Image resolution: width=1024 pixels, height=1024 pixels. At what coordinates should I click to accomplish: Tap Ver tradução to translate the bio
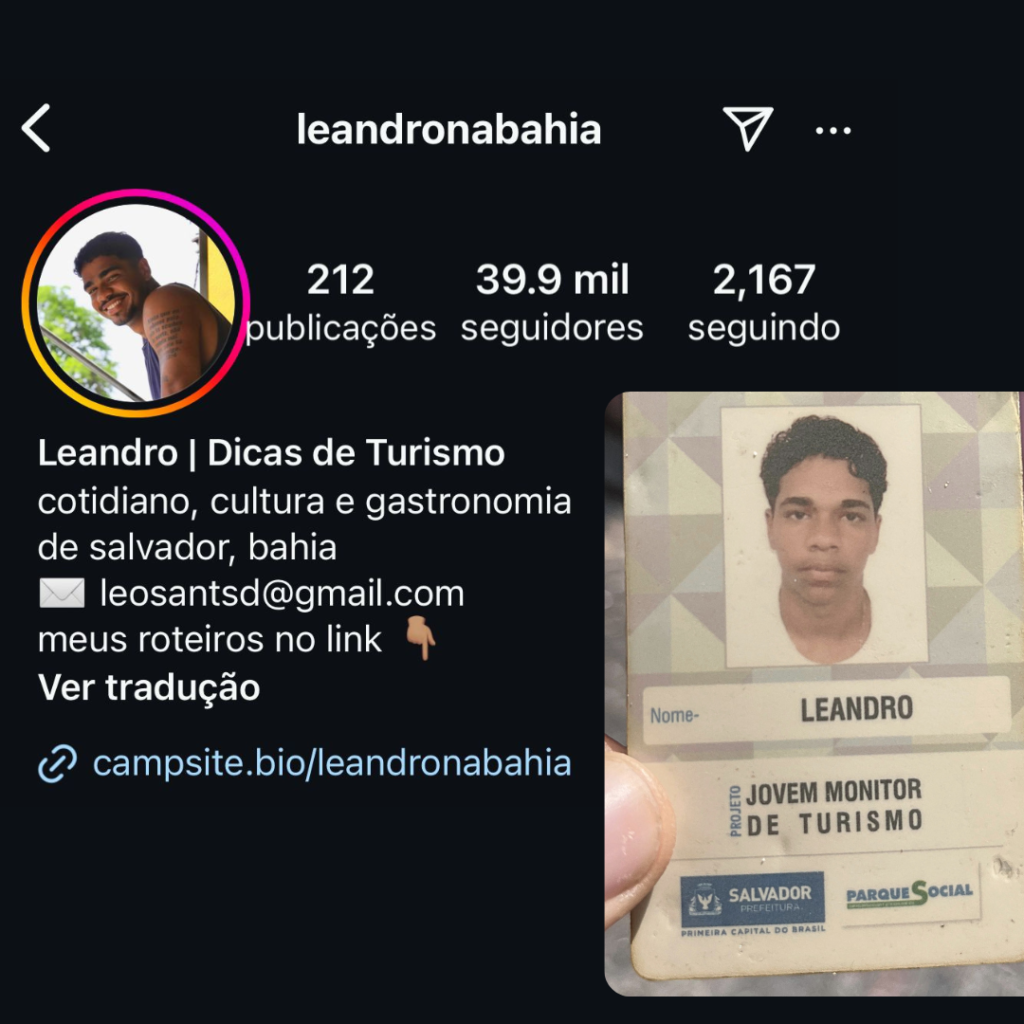149,688
